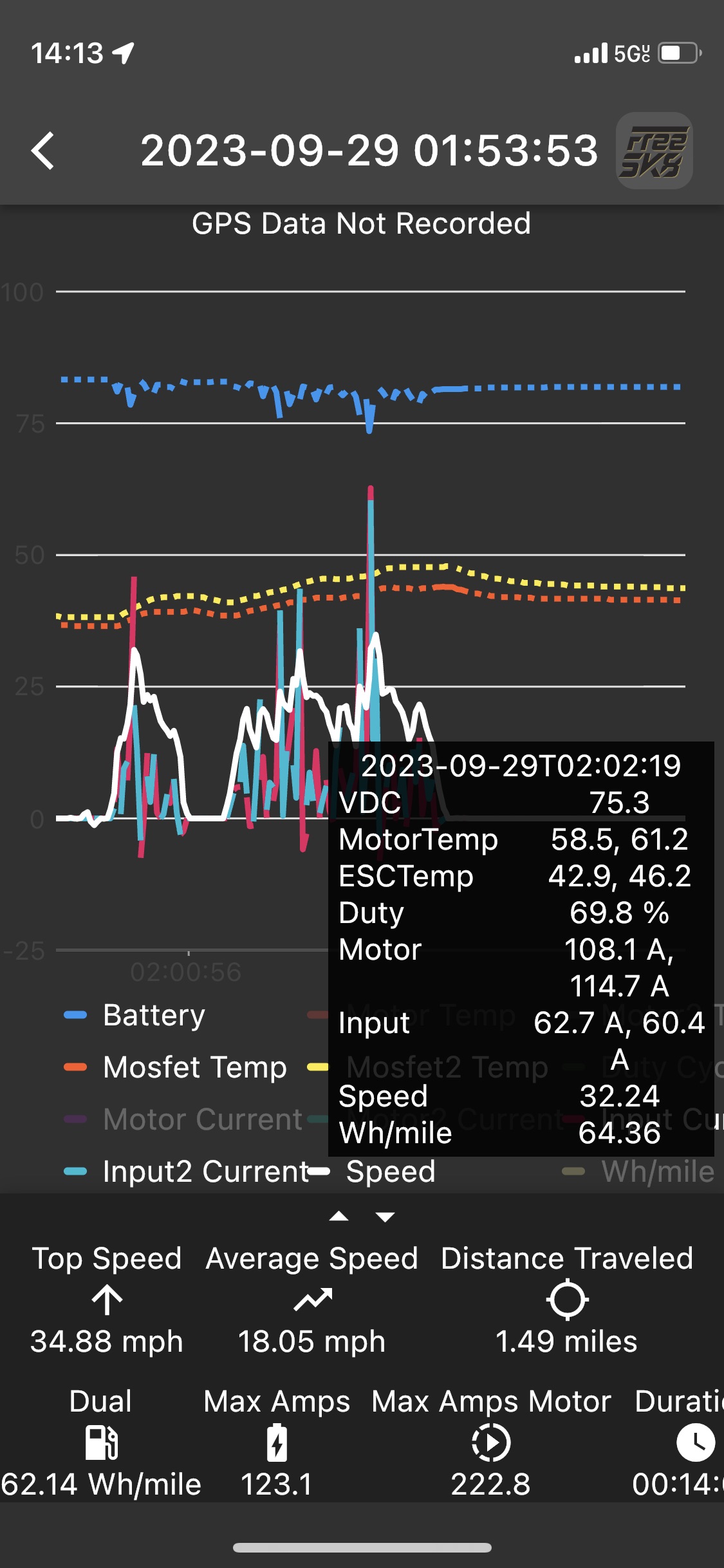Toggle Input2 Current series in legend
Image resolution: width=724 pixels, height=1568 pixels.
(x=187, y=1171)
